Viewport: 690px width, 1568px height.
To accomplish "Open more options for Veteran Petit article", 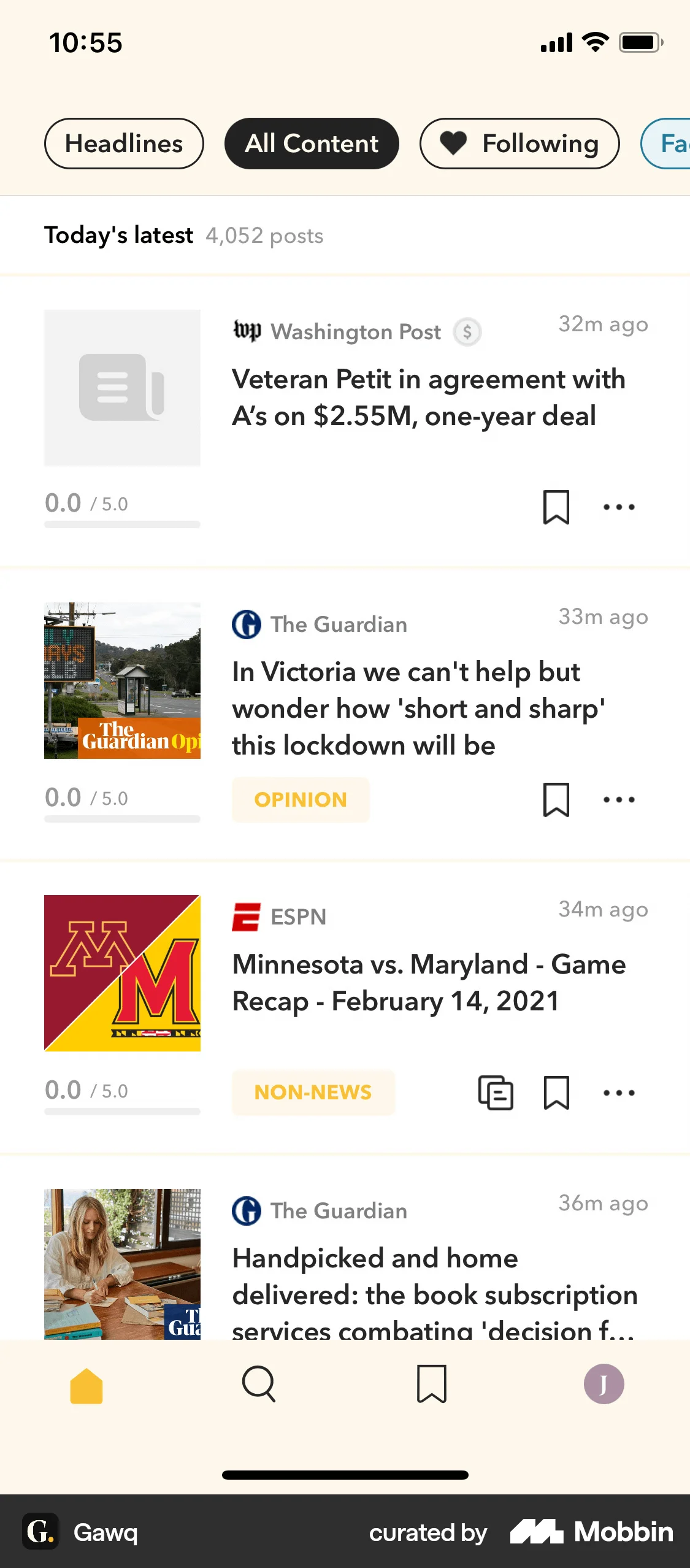I will pyautogui.click(x=619, y=507).
